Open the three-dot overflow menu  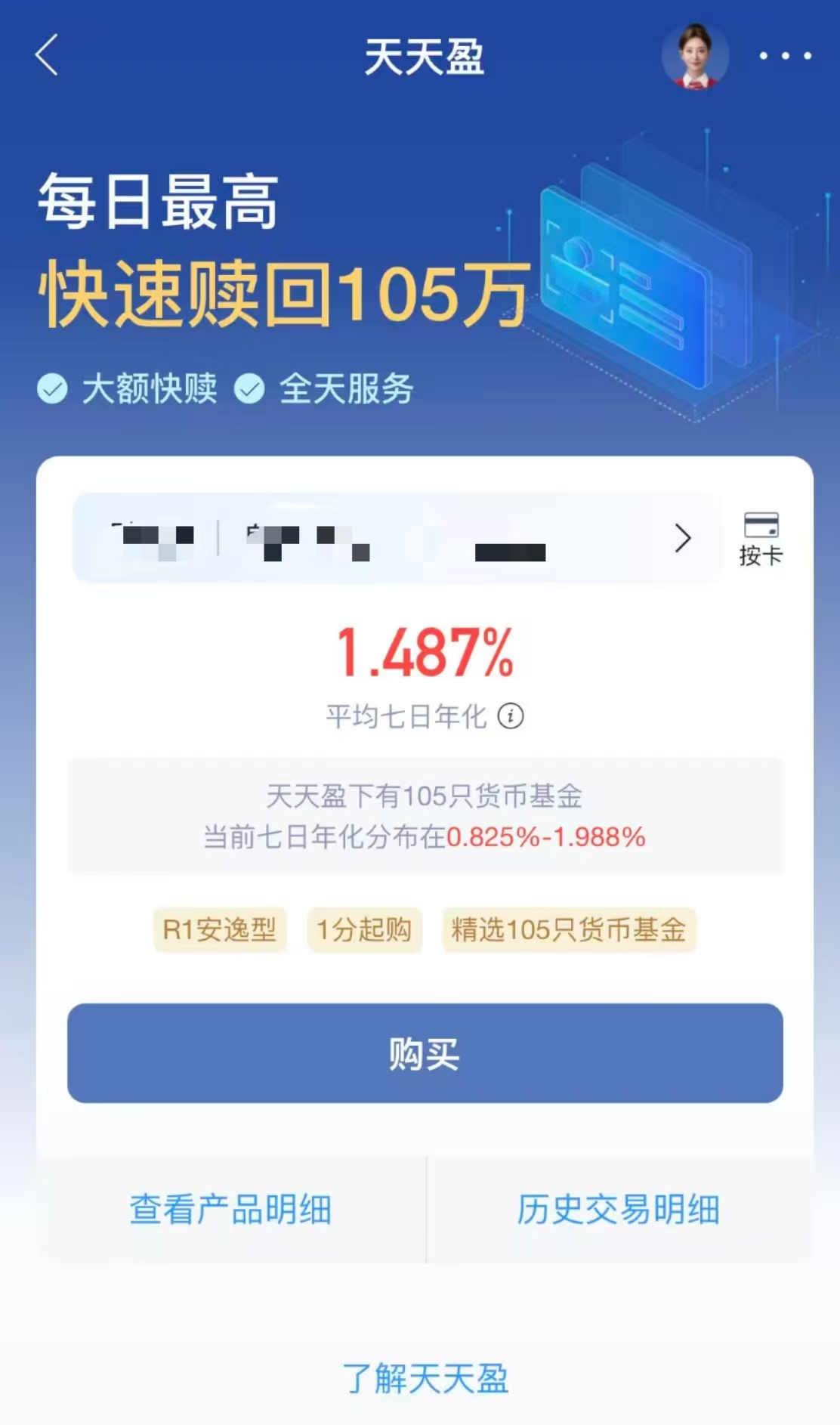tap(785, 56)
